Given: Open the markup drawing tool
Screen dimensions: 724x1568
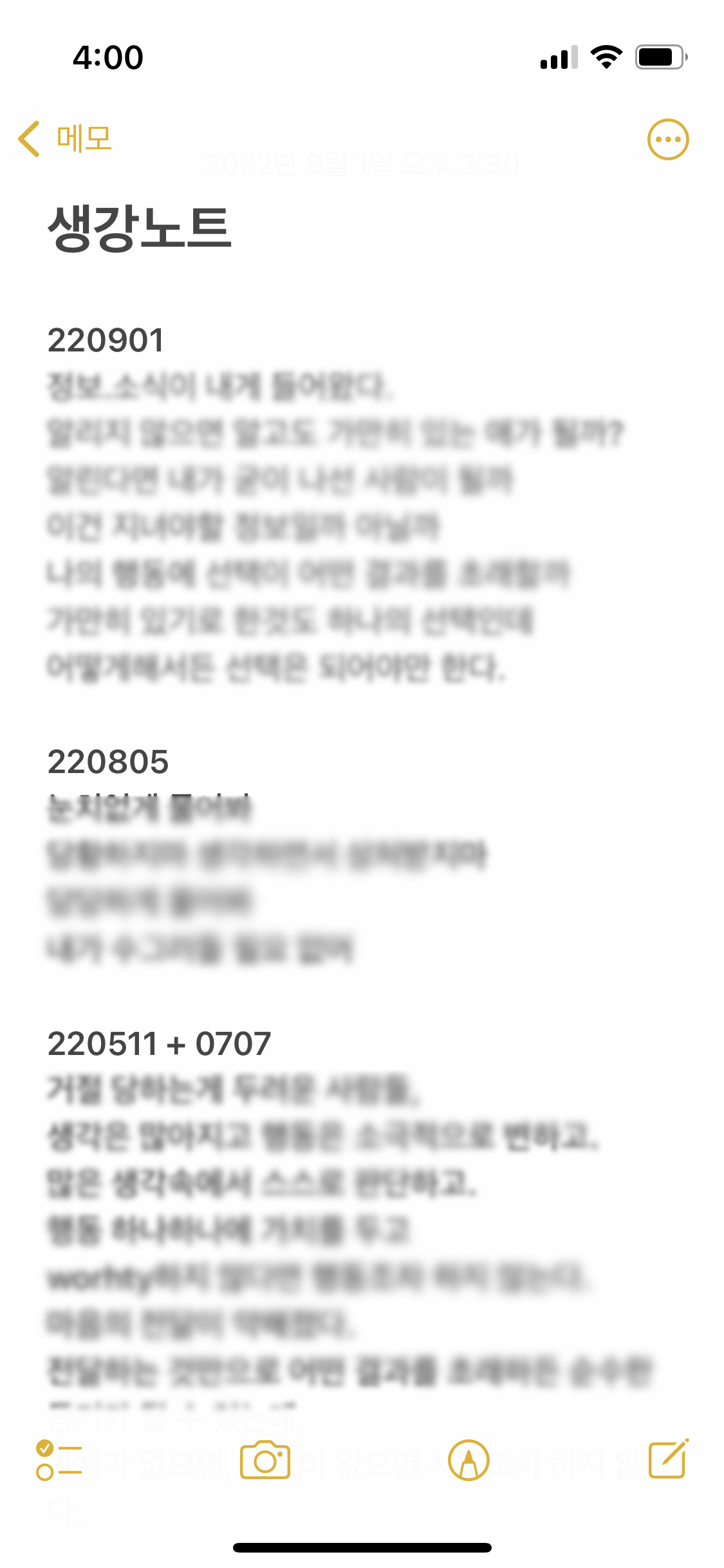Looking at the screenshot, I should (469, 1460).
